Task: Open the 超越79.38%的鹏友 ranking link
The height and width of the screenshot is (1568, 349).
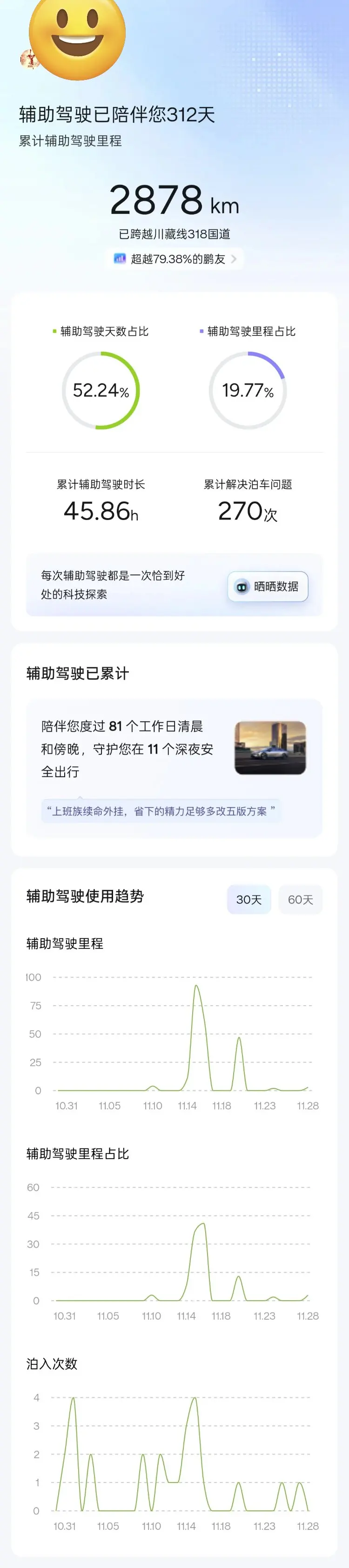Action: pos(175,259)
